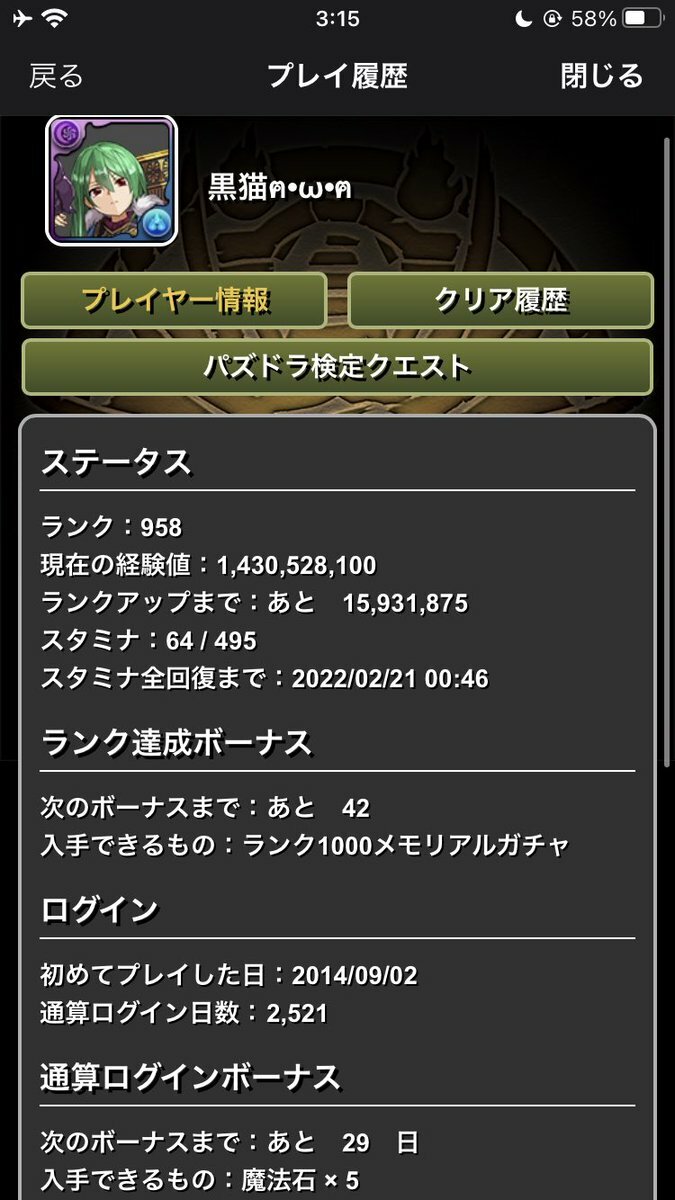Switch to the クリア履歴 tab

tap(501, 300)
